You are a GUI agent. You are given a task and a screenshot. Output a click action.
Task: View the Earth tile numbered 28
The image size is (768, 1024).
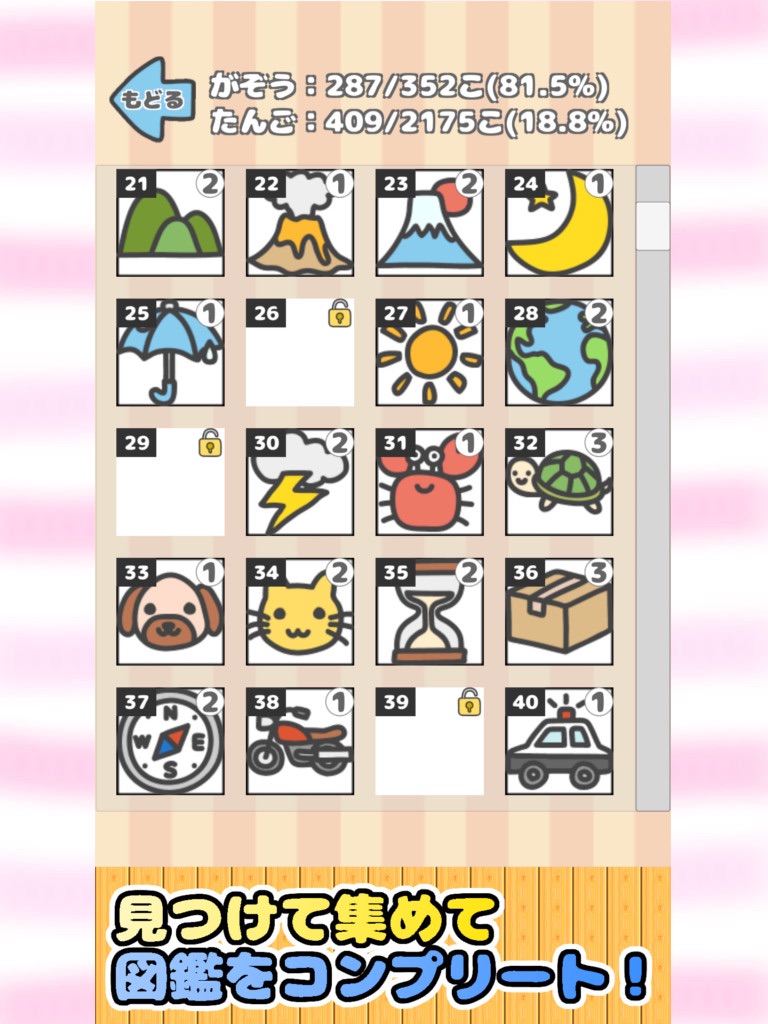[559, 353]
